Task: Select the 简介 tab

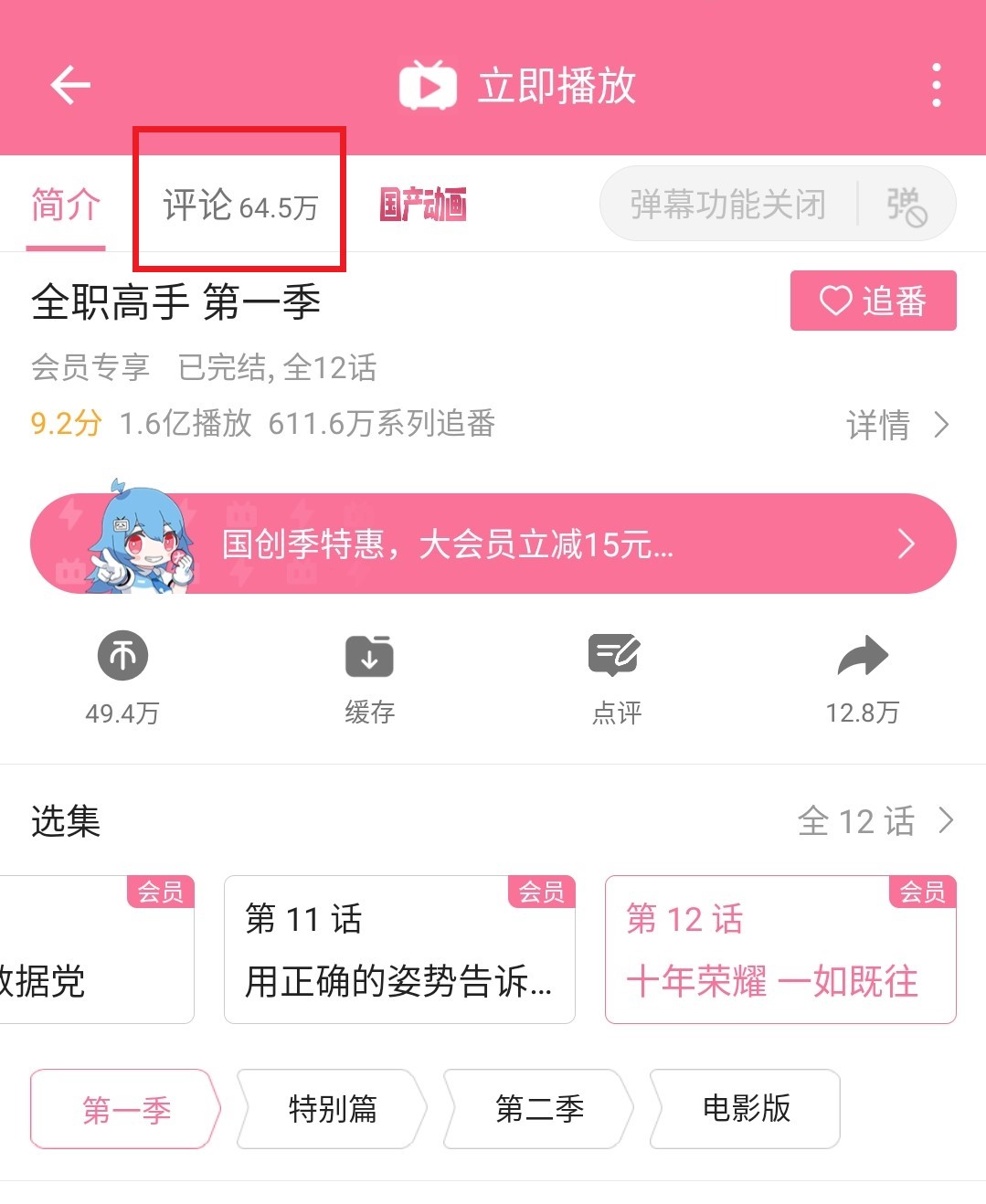Action: (x=65, y=205)
